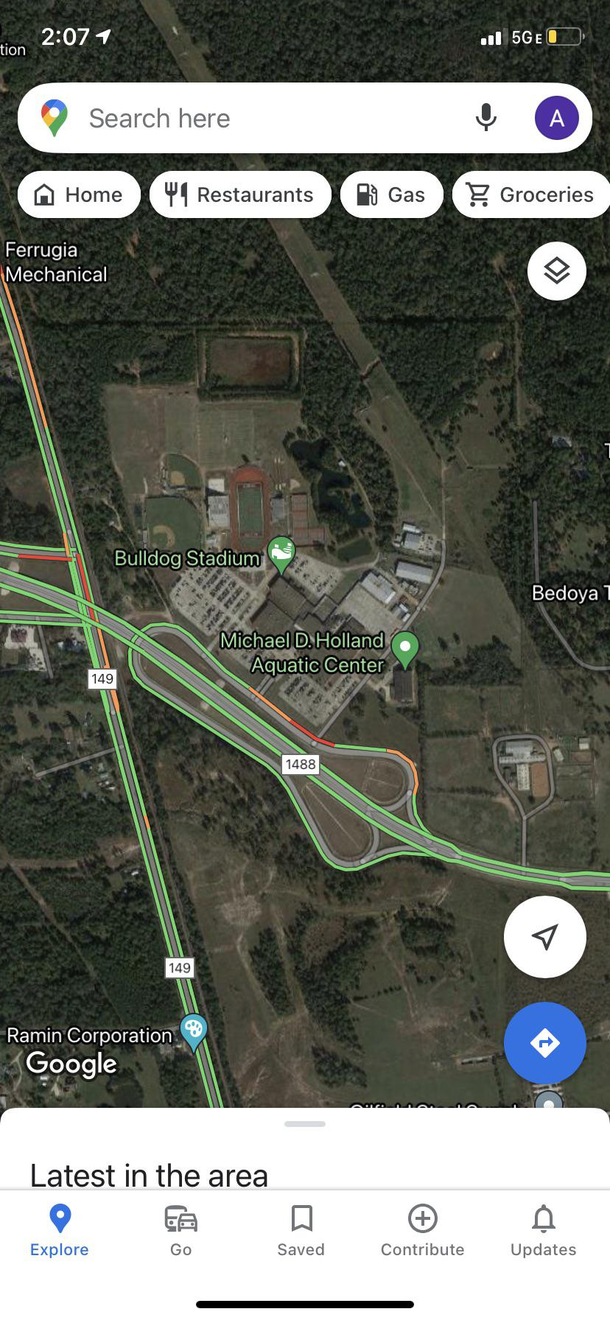Viewport: 610px width, 1320px height.
Task: Open the Bulldog Stadium place pin
Action: (282, 553)
